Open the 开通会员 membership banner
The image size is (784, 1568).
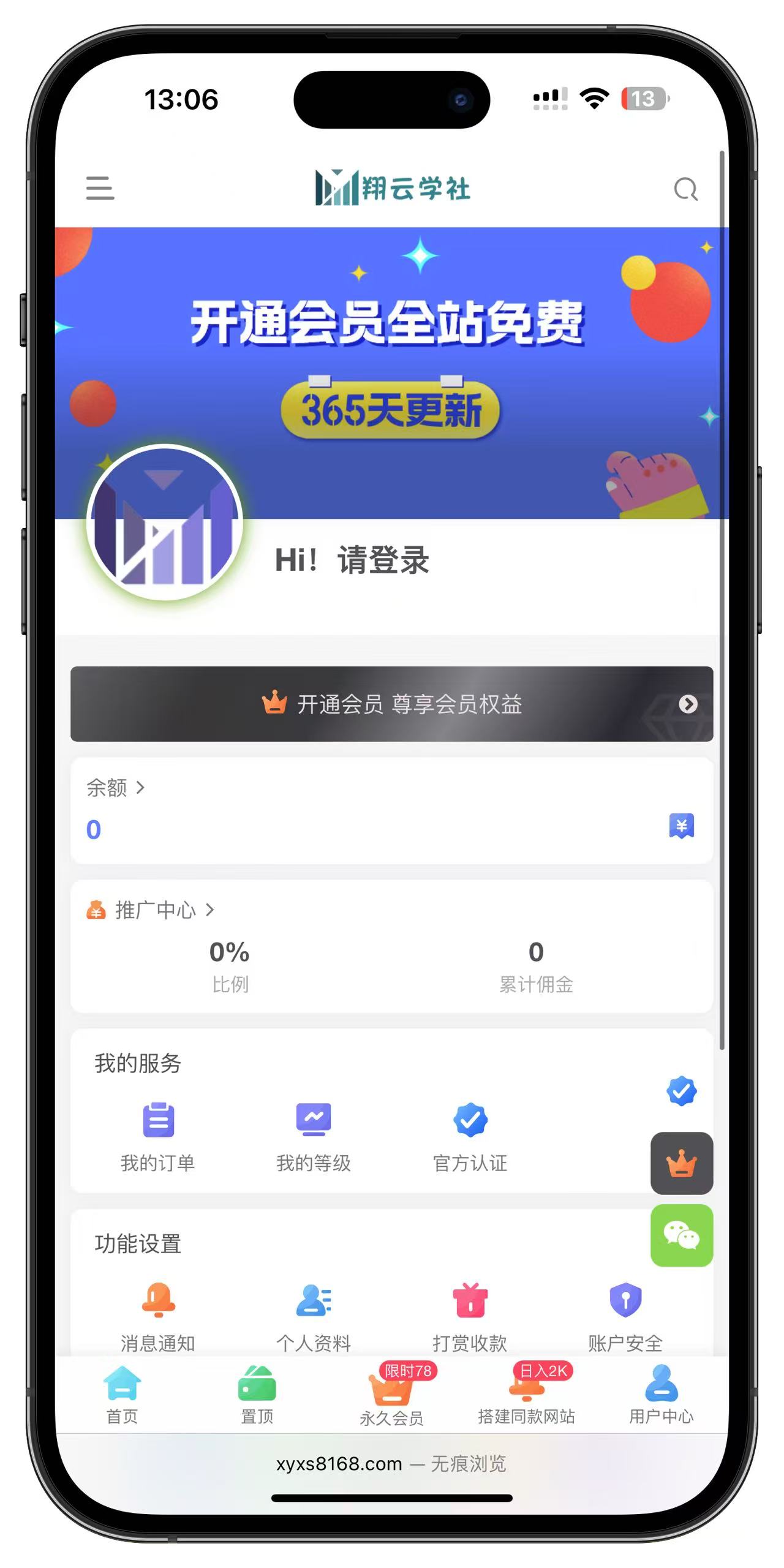click(x=391, y=704)
